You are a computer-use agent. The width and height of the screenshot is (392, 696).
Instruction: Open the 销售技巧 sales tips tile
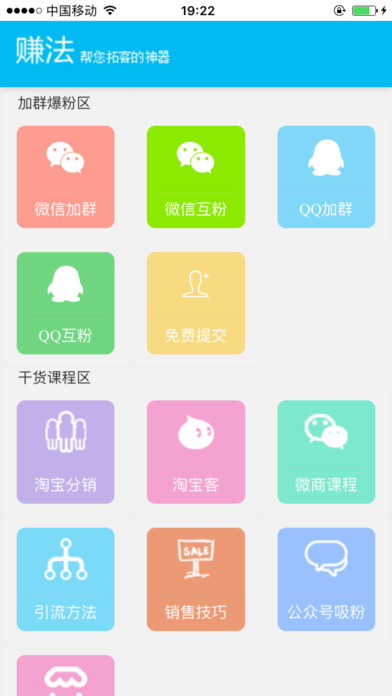[196, 579]
